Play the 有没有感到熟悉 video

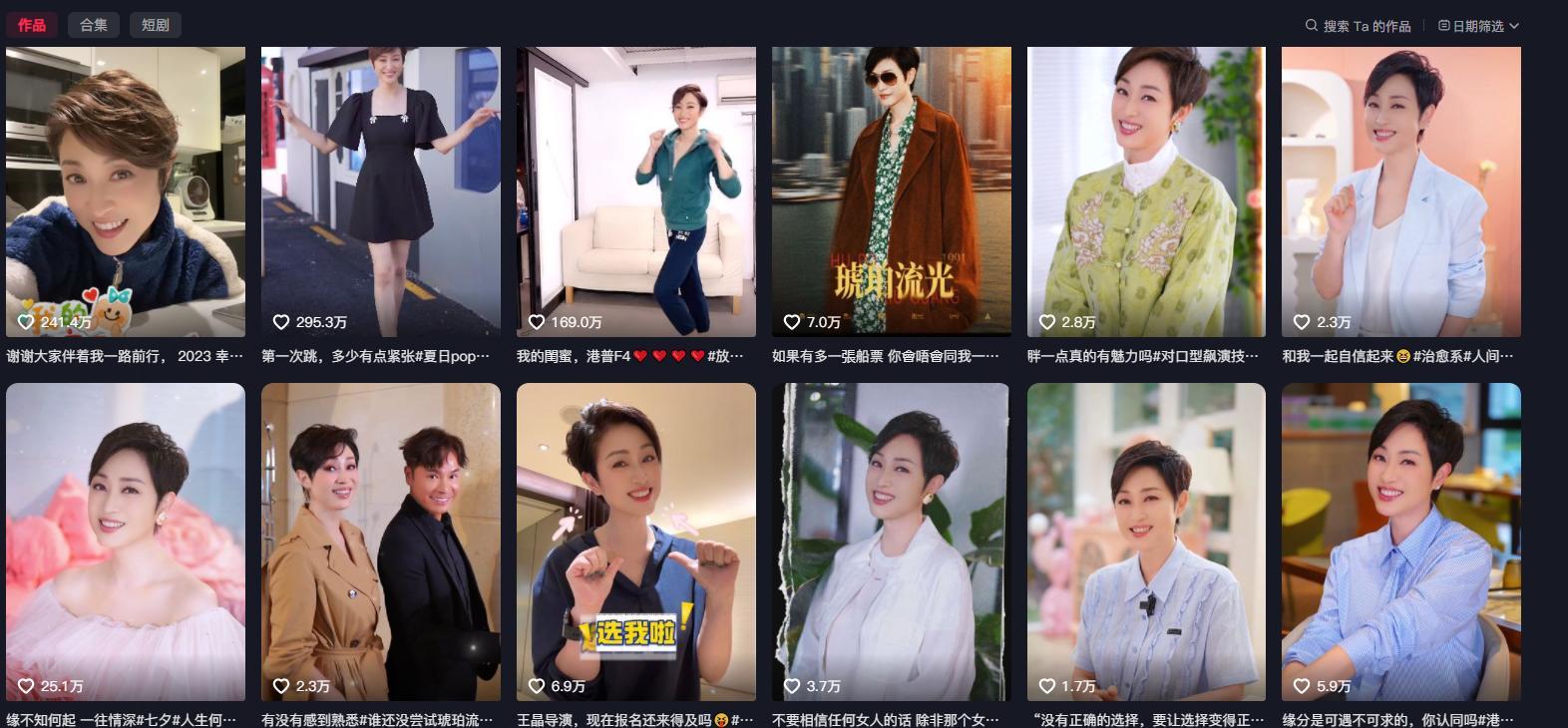click(x=381, y=542)
